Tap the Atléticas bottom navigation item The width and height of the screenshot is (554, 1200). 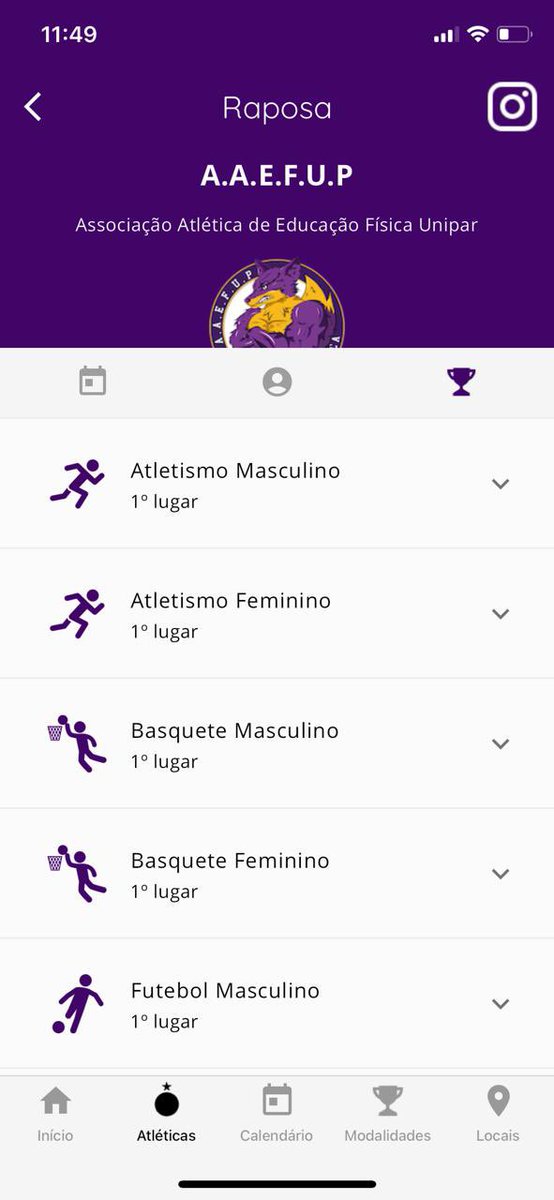[x=166, y=1113]
